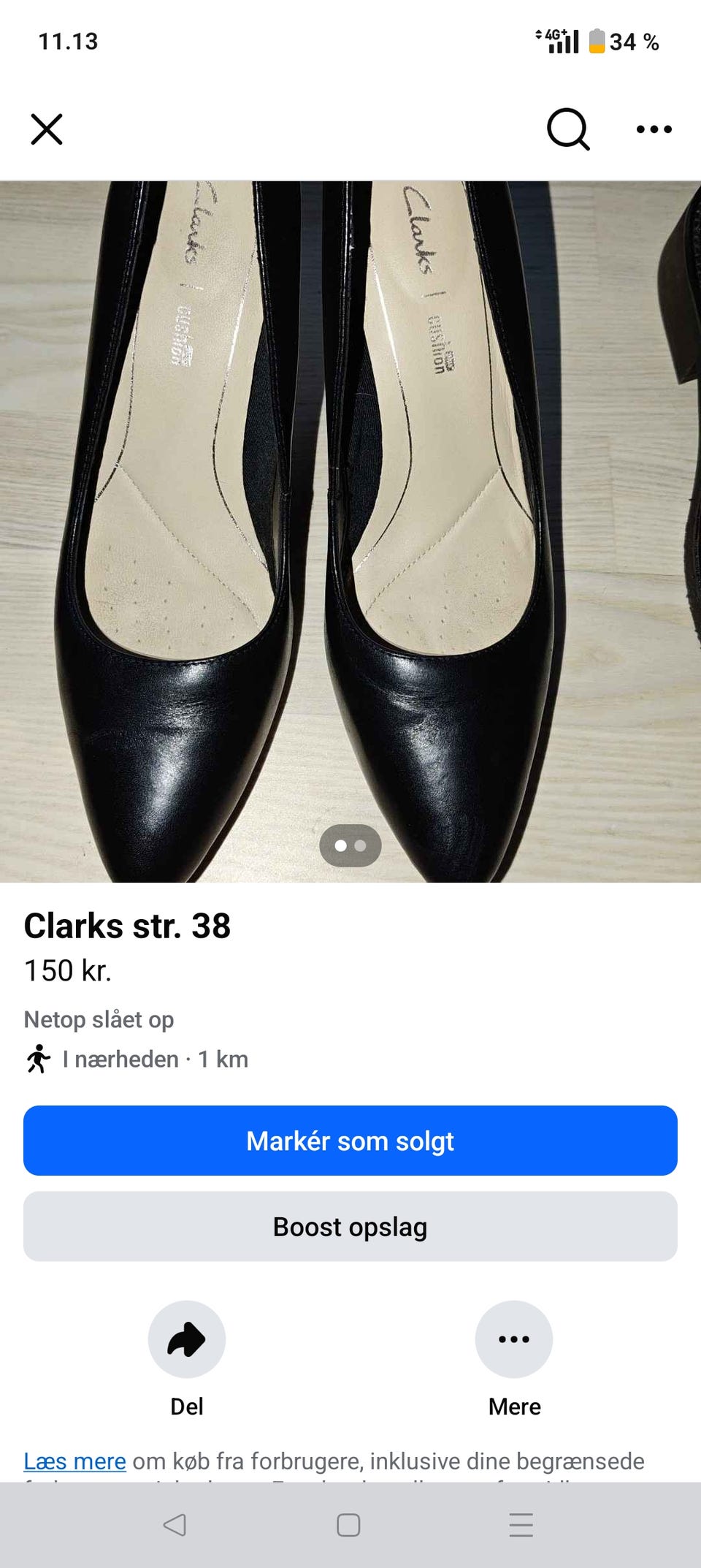Tap the Android back navigation arrow
The height and width of the screenshot is (1568, 701).
coord(174,1526)
